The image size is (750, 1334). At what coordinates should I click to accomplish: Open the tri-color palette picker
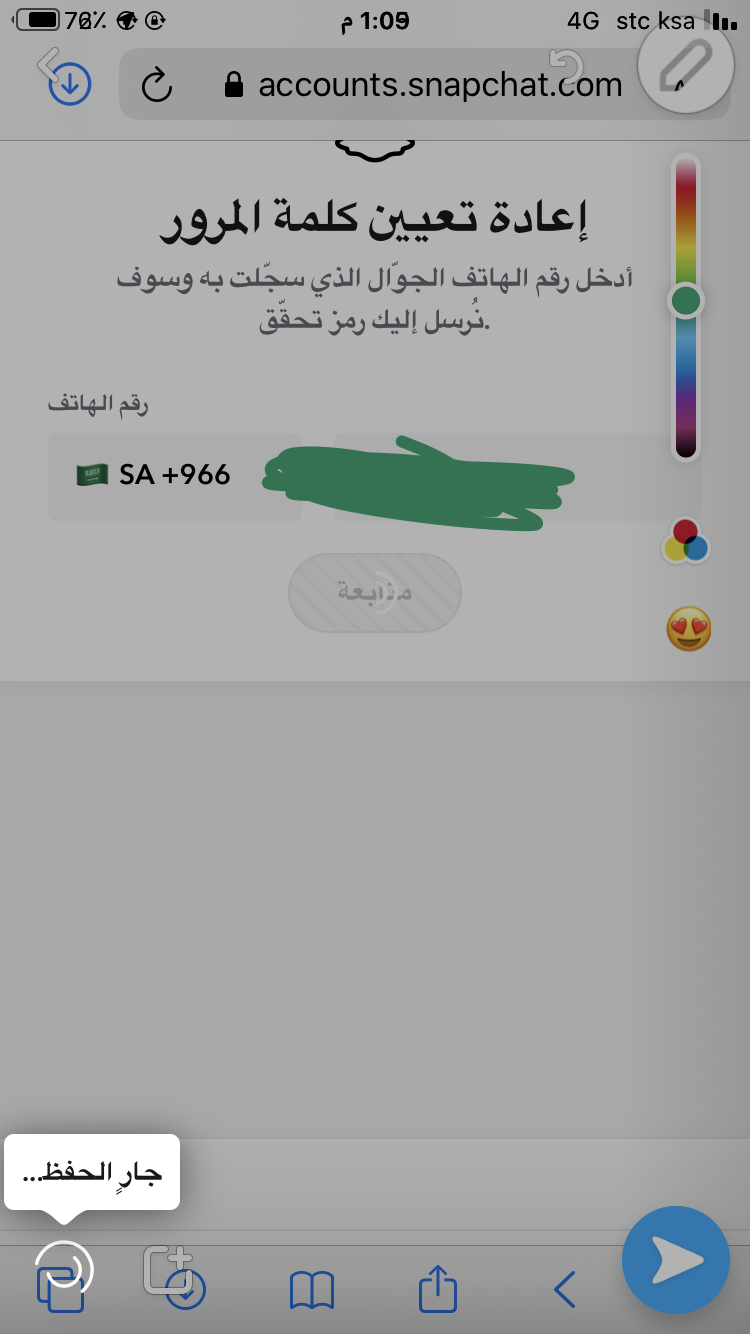pos(686,541)
